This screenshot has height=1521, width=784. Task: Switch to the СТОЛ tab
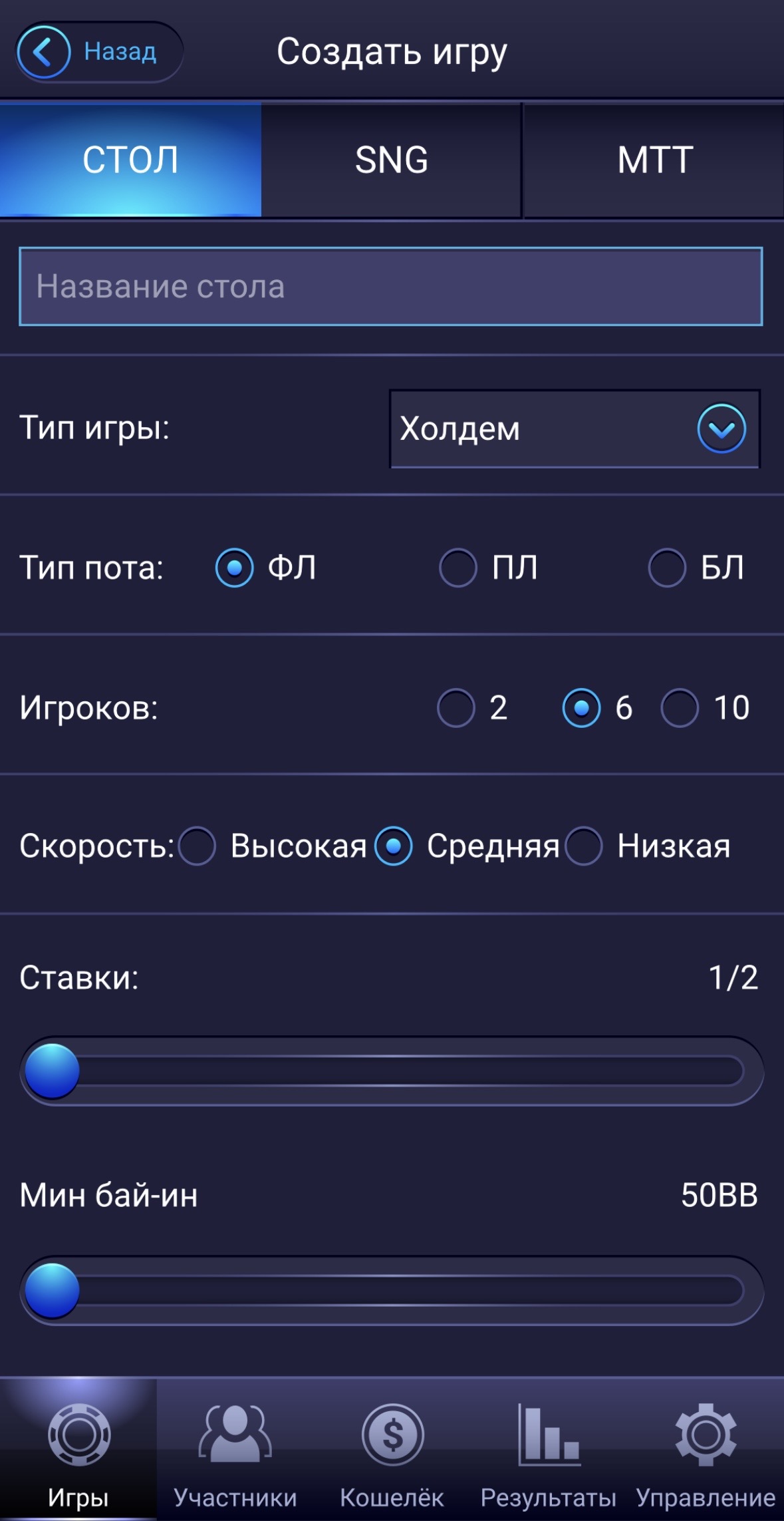(x=130, y=160)
